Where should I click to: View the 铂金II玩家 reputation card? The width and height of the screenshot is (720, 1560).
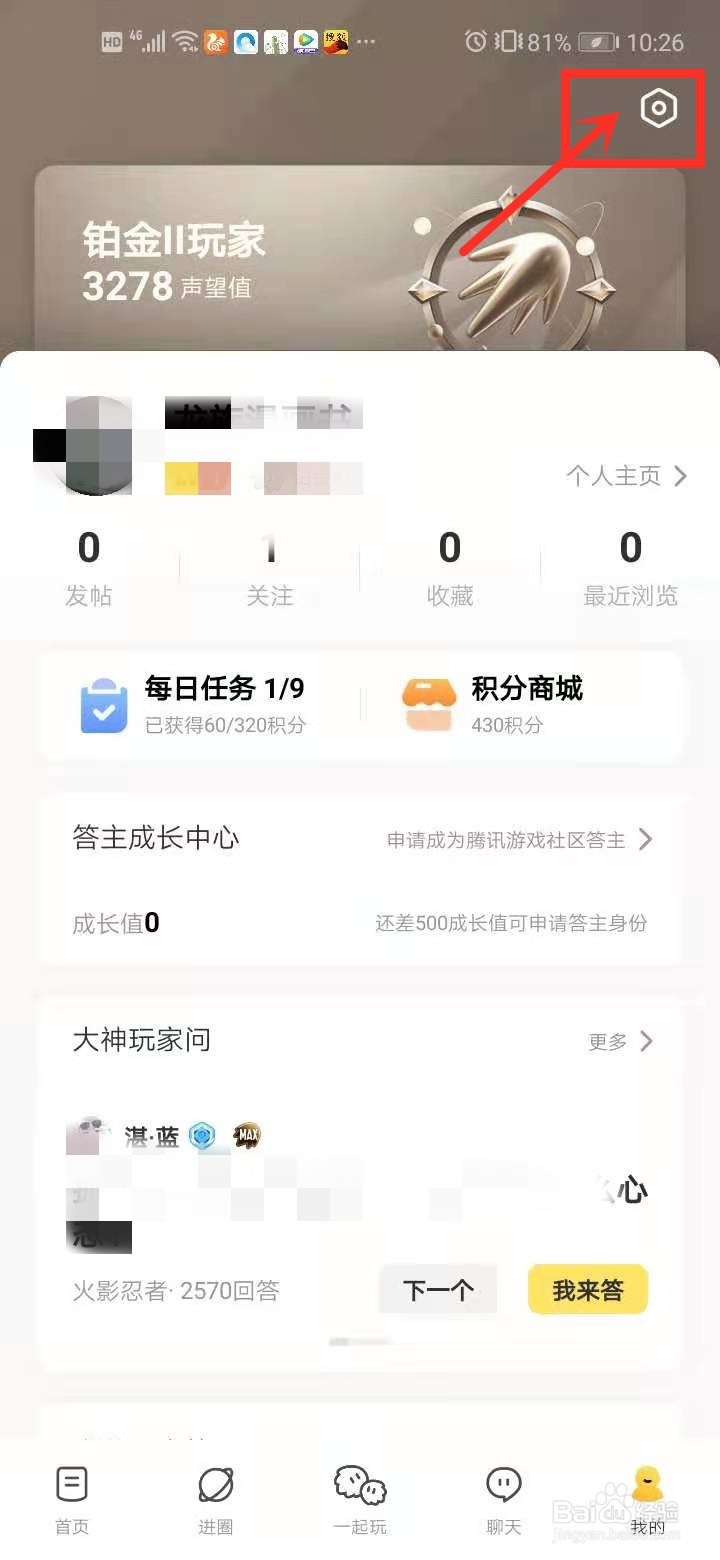[x=360, y=260]
